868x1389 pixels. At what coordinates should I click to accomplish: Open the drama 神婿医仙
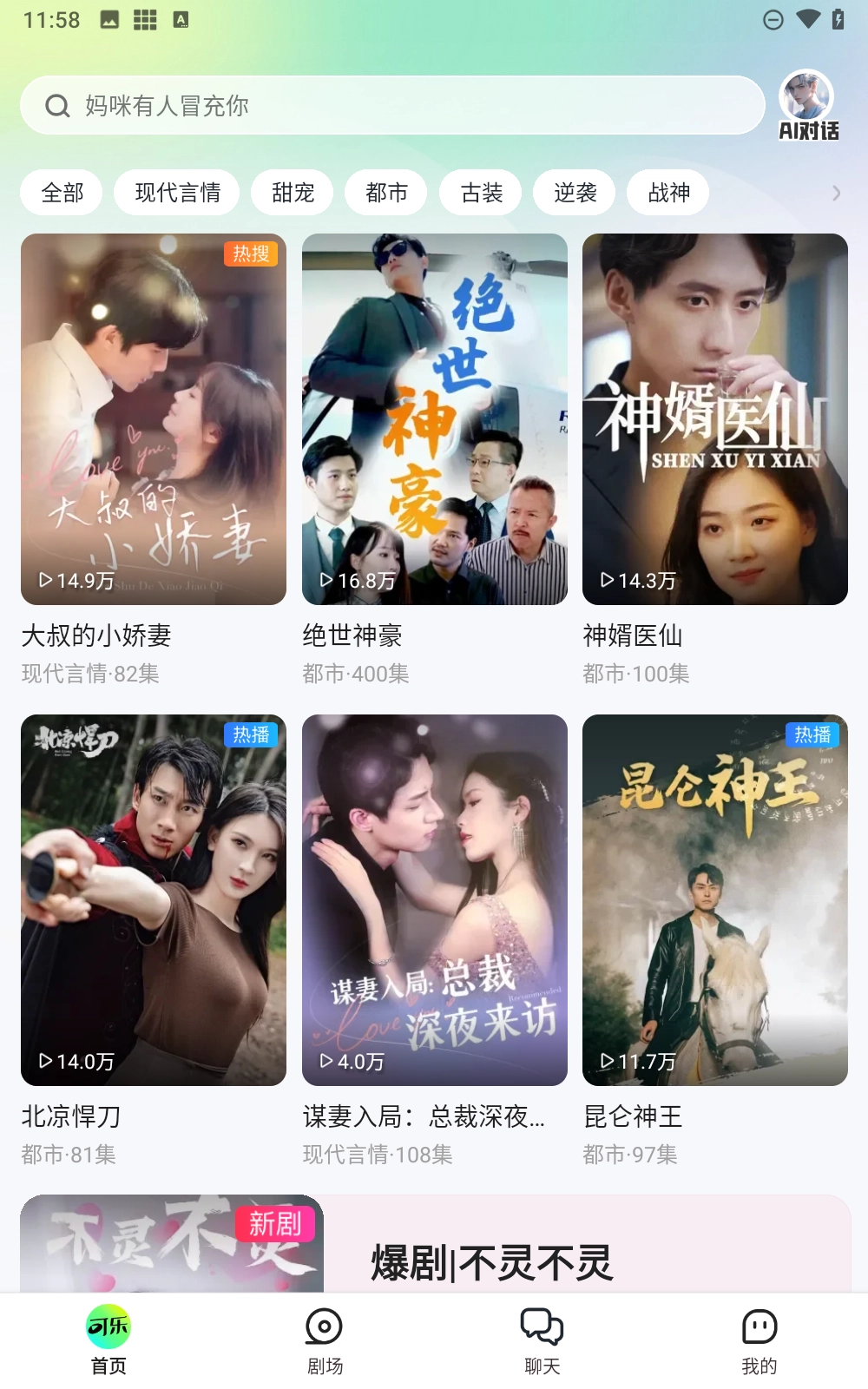click(714, 417)
